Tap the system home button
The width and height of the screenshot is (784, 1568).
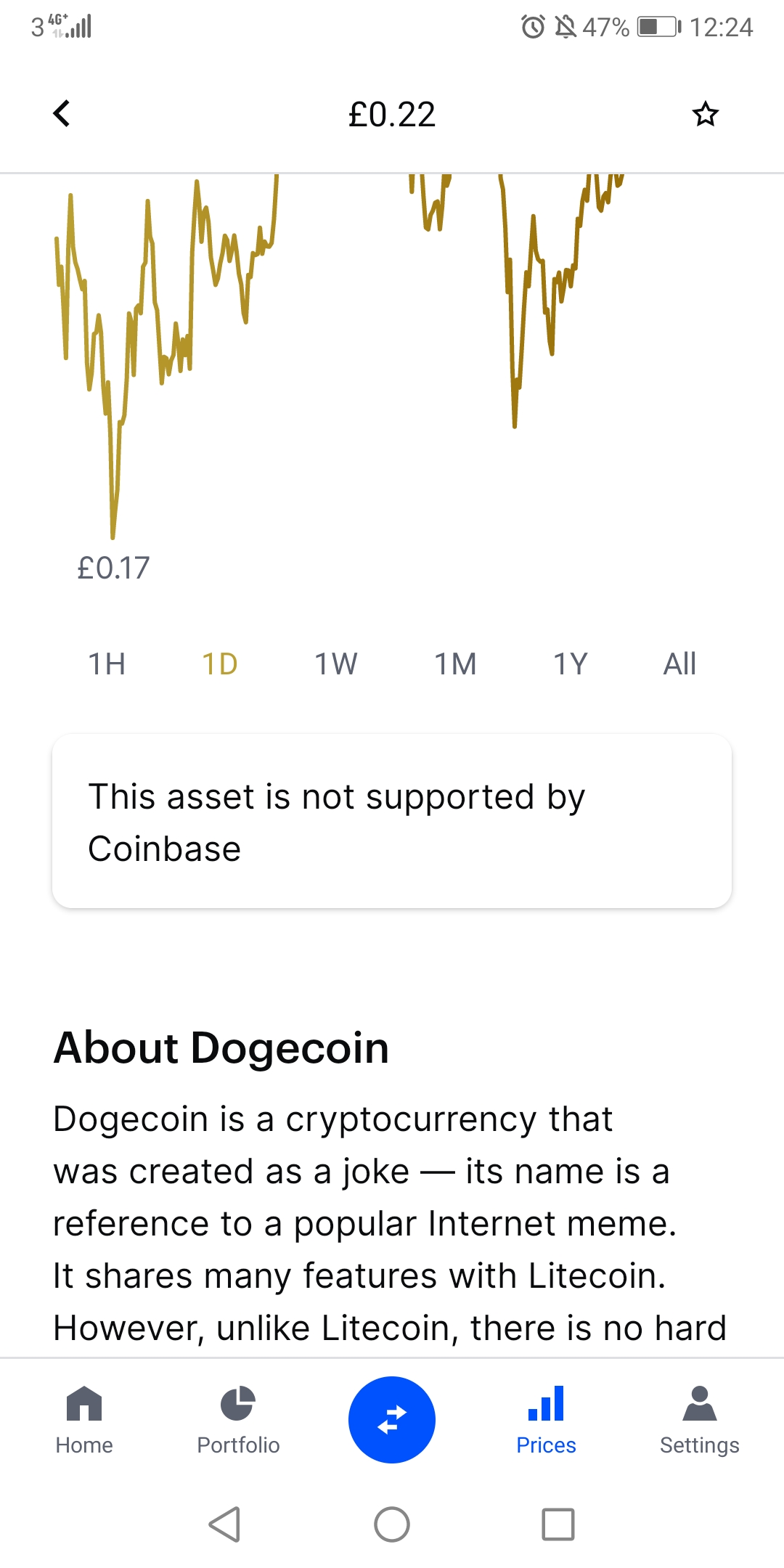point(392,1524)
